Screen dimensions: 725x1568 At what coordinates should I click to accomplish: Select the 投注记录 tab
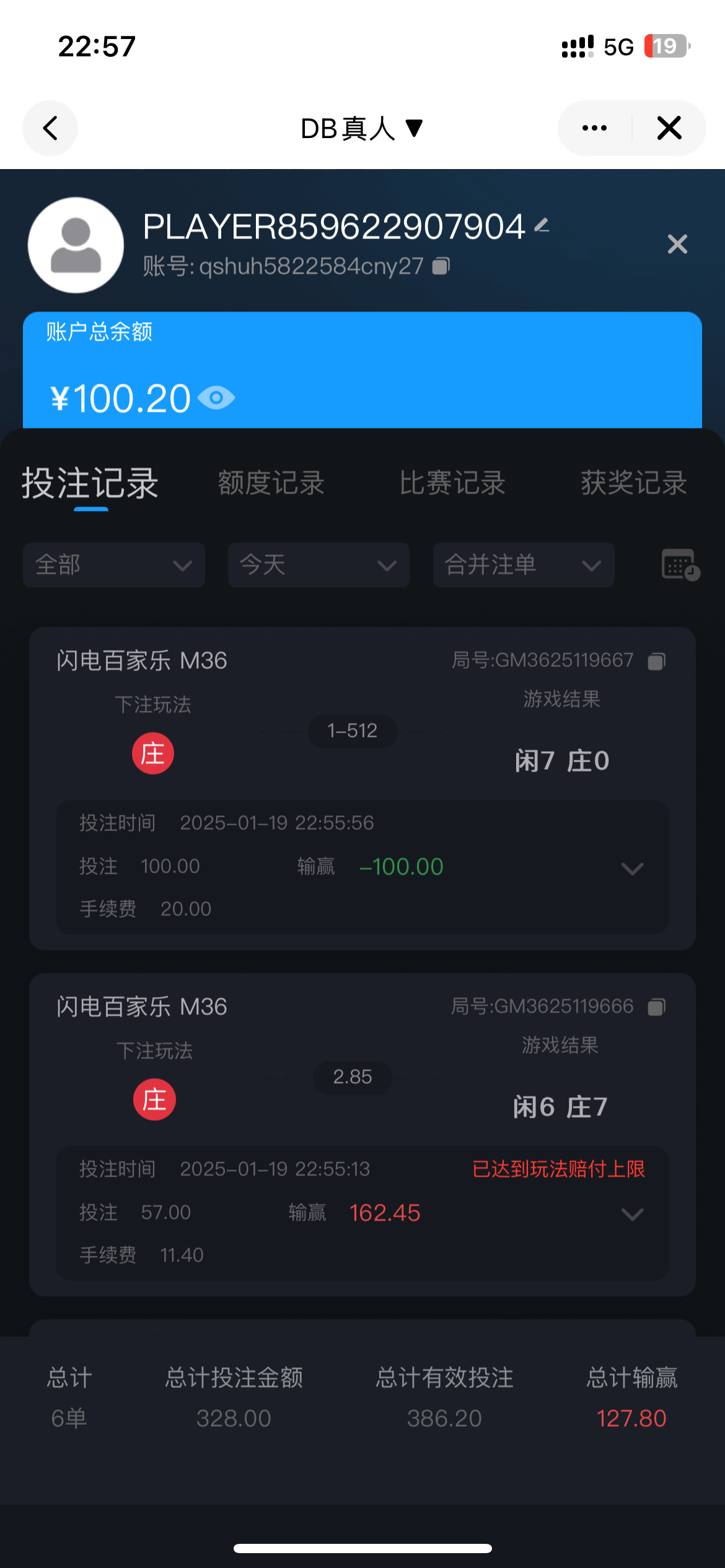pos(90,483)
